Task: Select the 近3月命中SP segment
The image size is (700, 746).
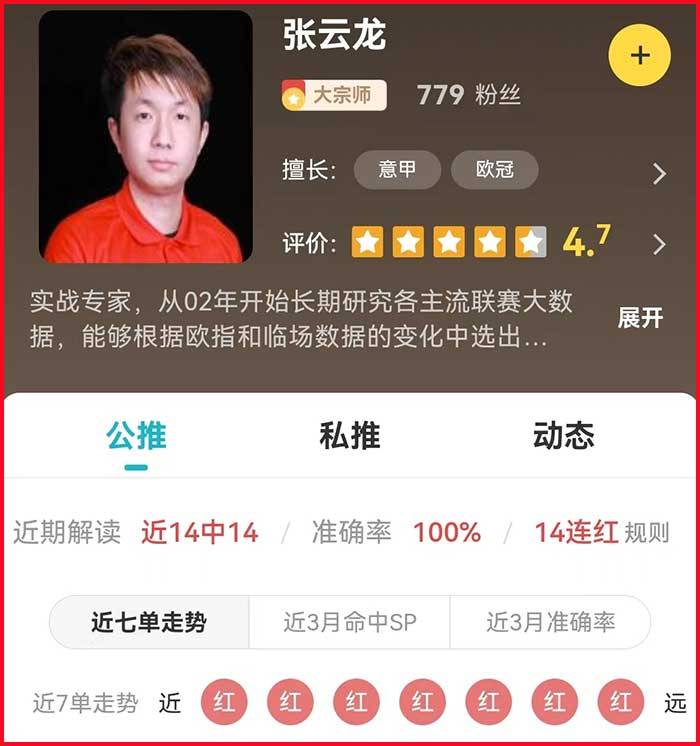Action: point(349,622)
